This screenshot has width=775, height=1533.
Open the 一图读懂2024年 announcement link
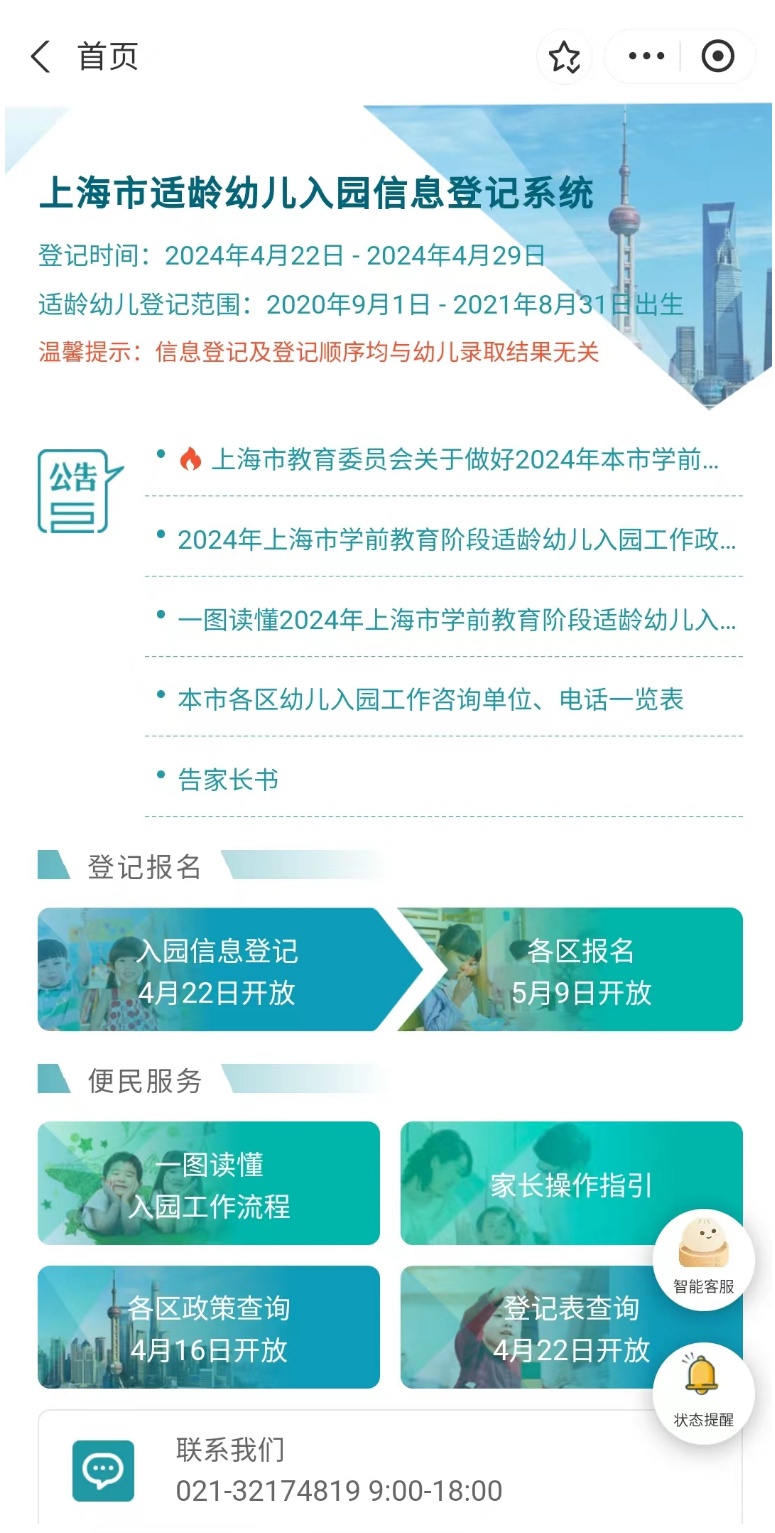coord(456,620)
